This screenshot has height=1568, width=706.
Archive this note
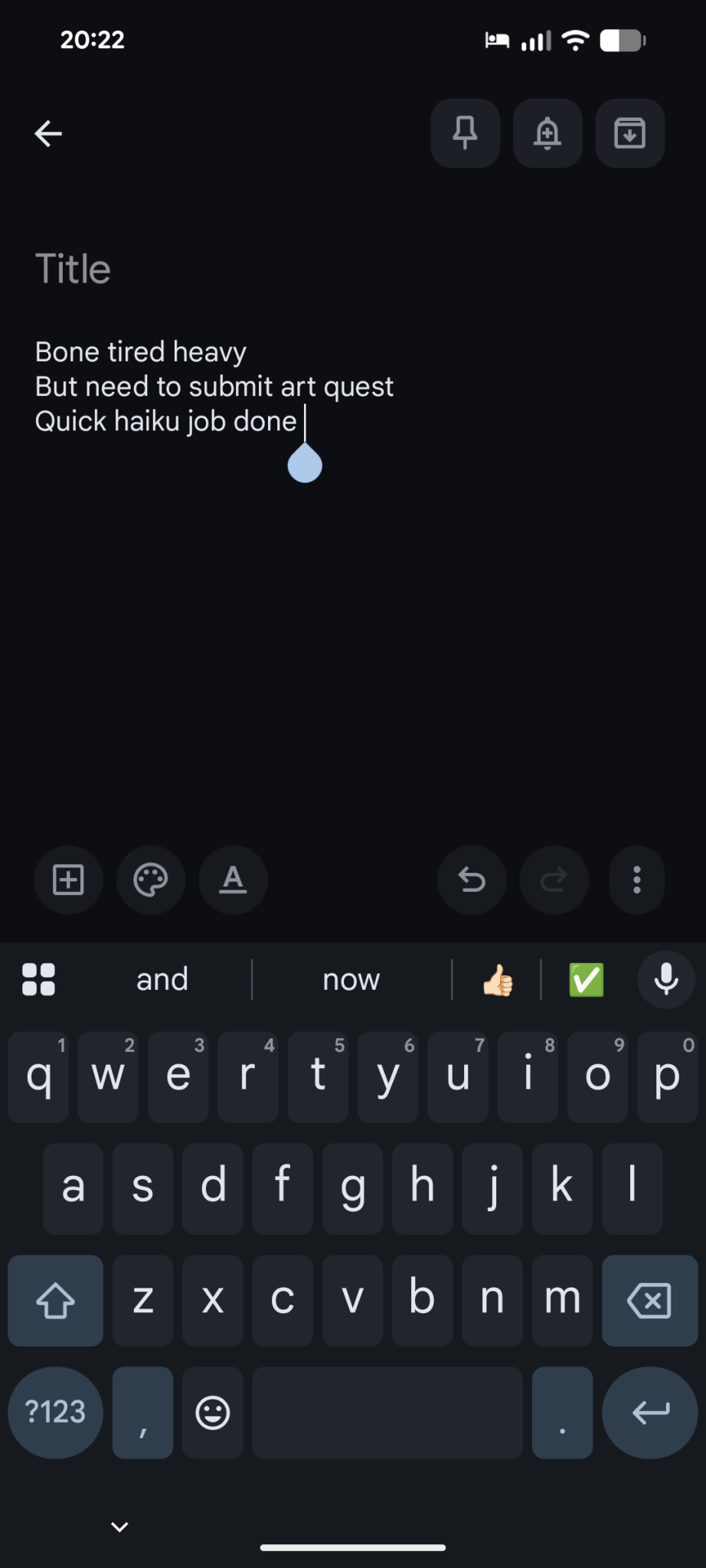[629, 133]
